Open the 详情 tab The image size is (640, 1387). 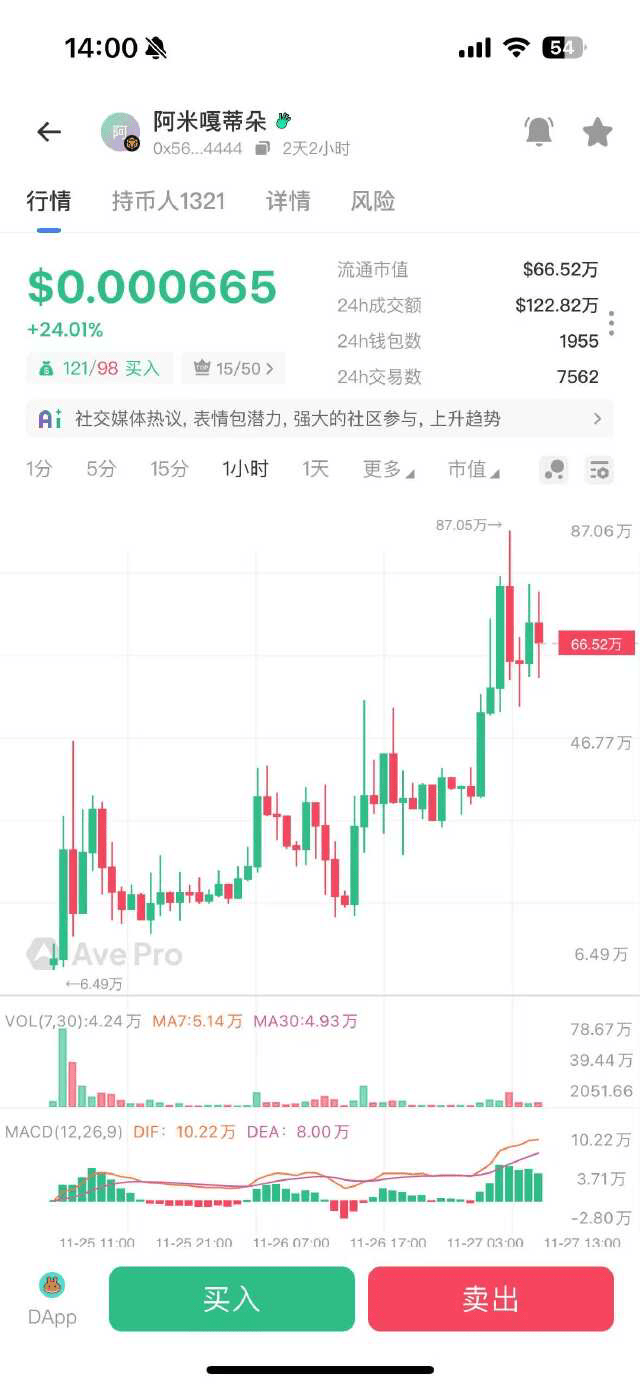pyautogui.click(x=288, y=201)
